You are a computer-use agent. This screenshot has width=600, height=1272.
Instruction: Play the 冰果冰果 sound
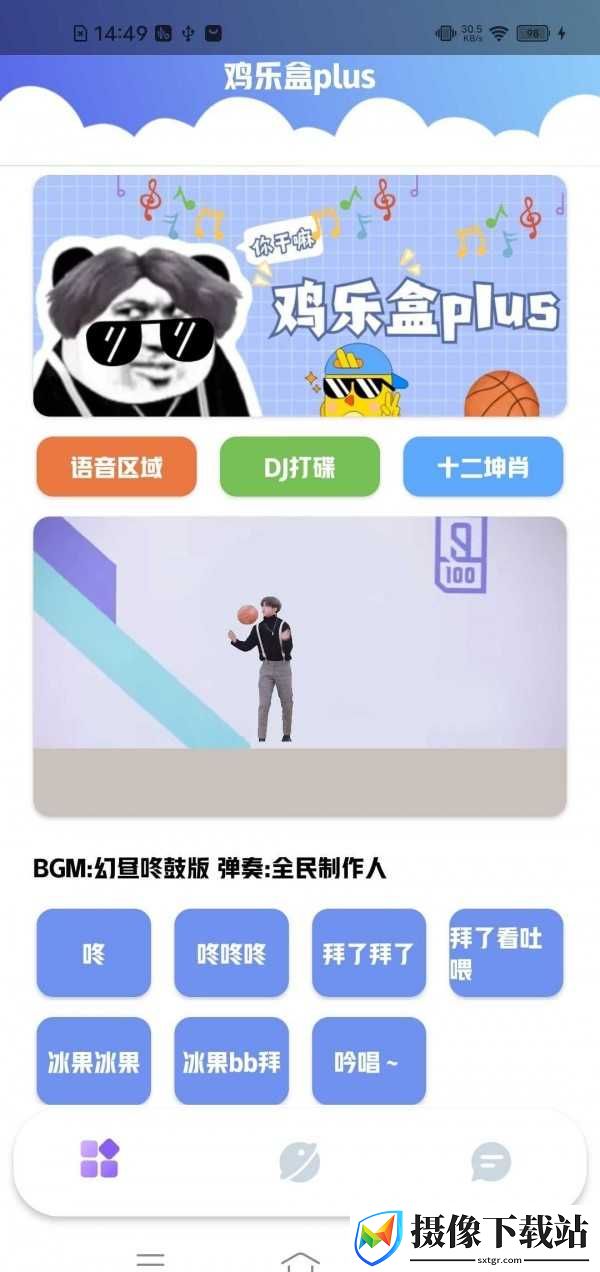(x=94, y=1061)
